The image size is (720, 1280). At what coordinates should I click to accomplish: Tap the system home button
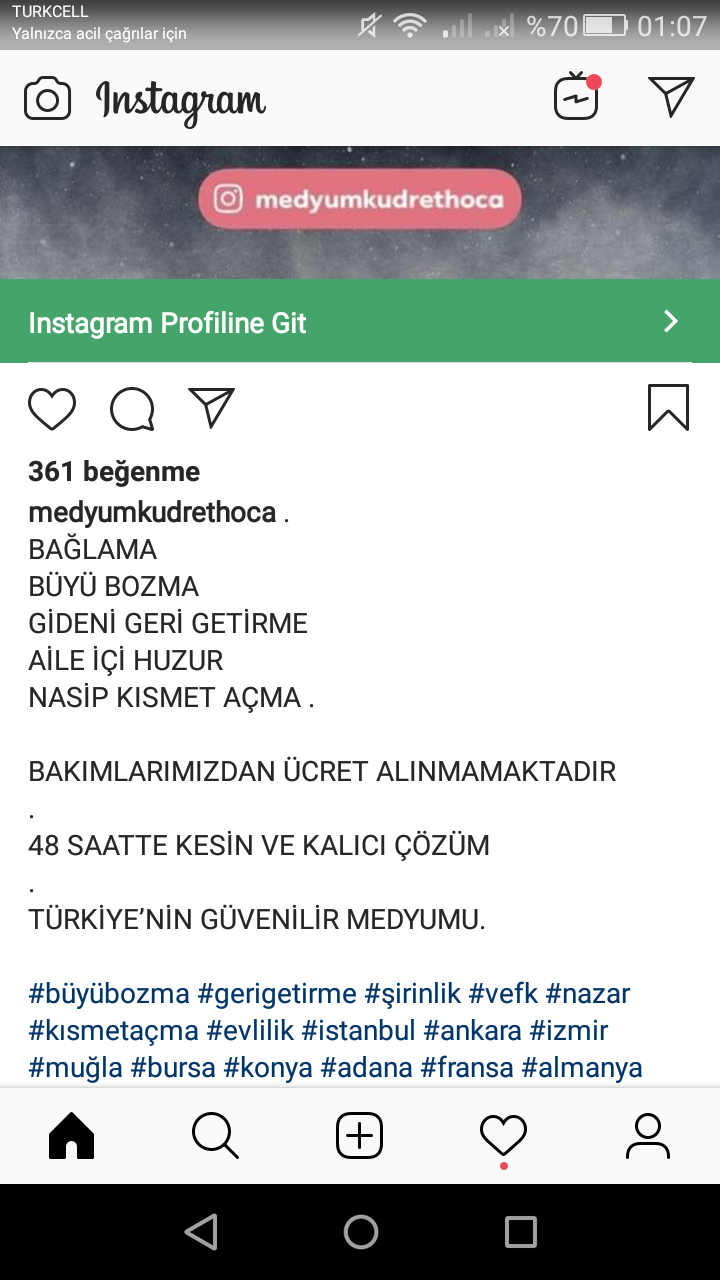pos(360,1232)
